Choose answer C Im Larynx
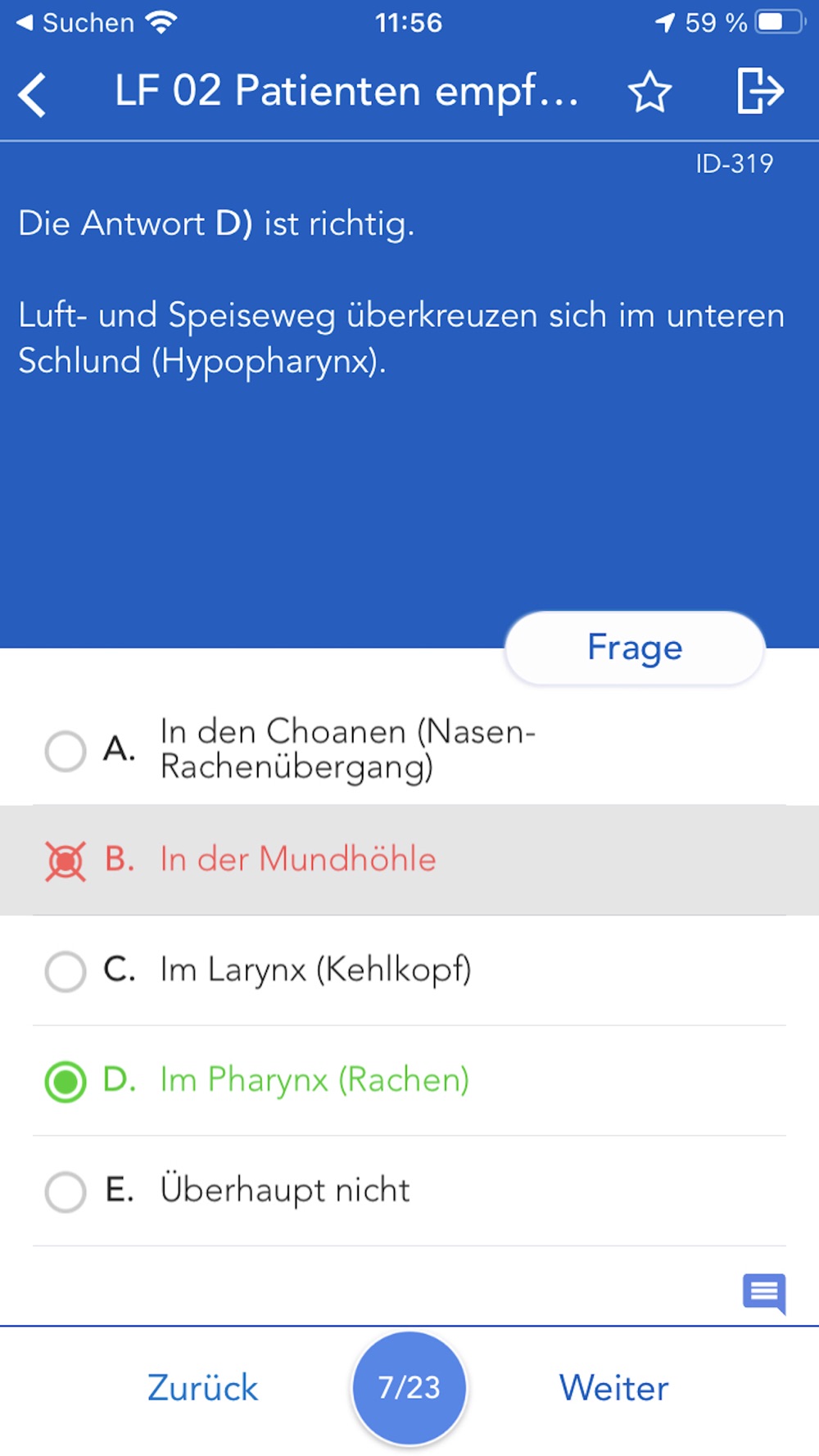819x1456 pixels. tap(409, 970)
